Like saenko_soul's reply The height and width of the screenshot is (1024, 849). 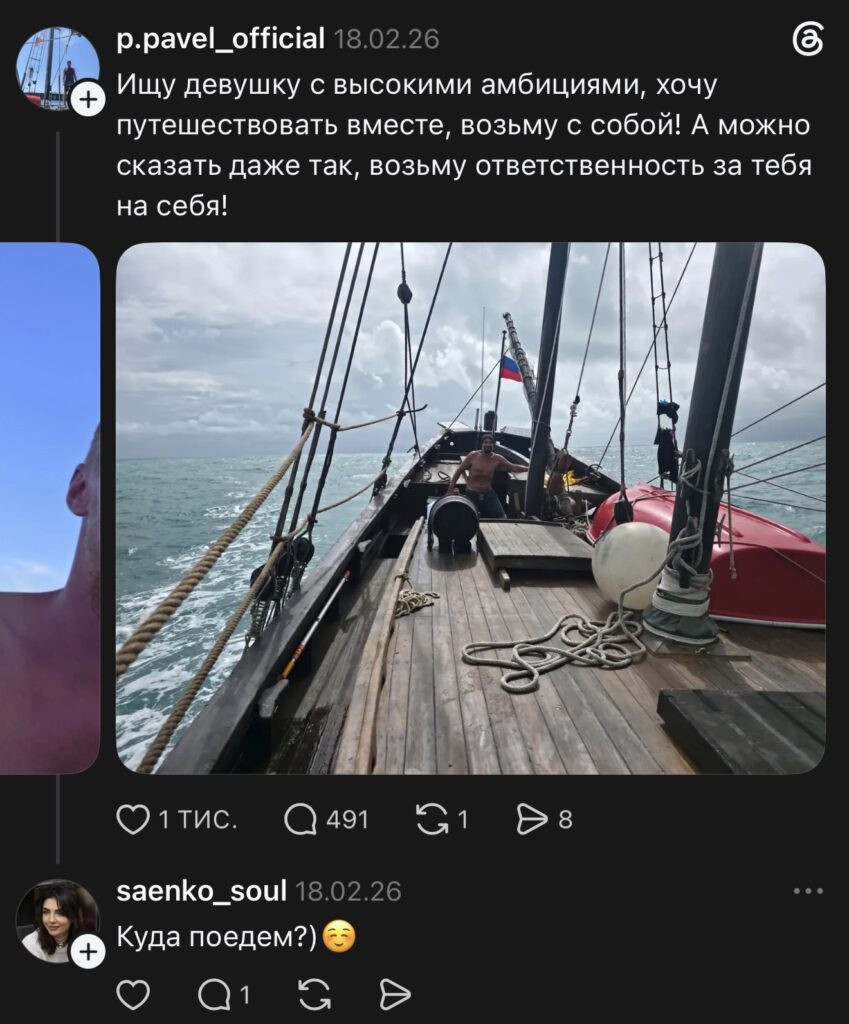point(133,995)
